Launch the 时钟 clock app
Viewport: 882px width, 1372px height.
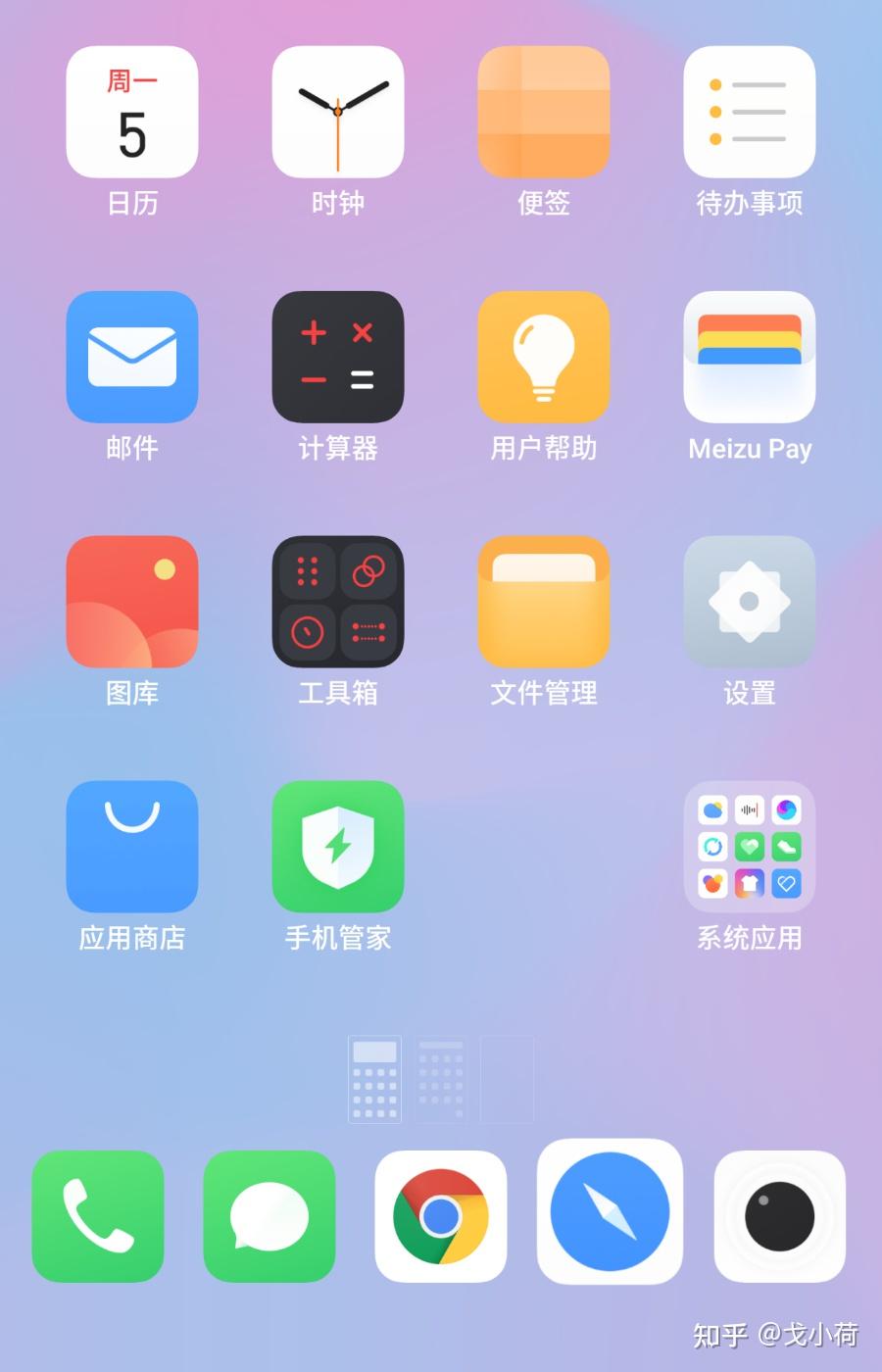(x=338, y=111)
